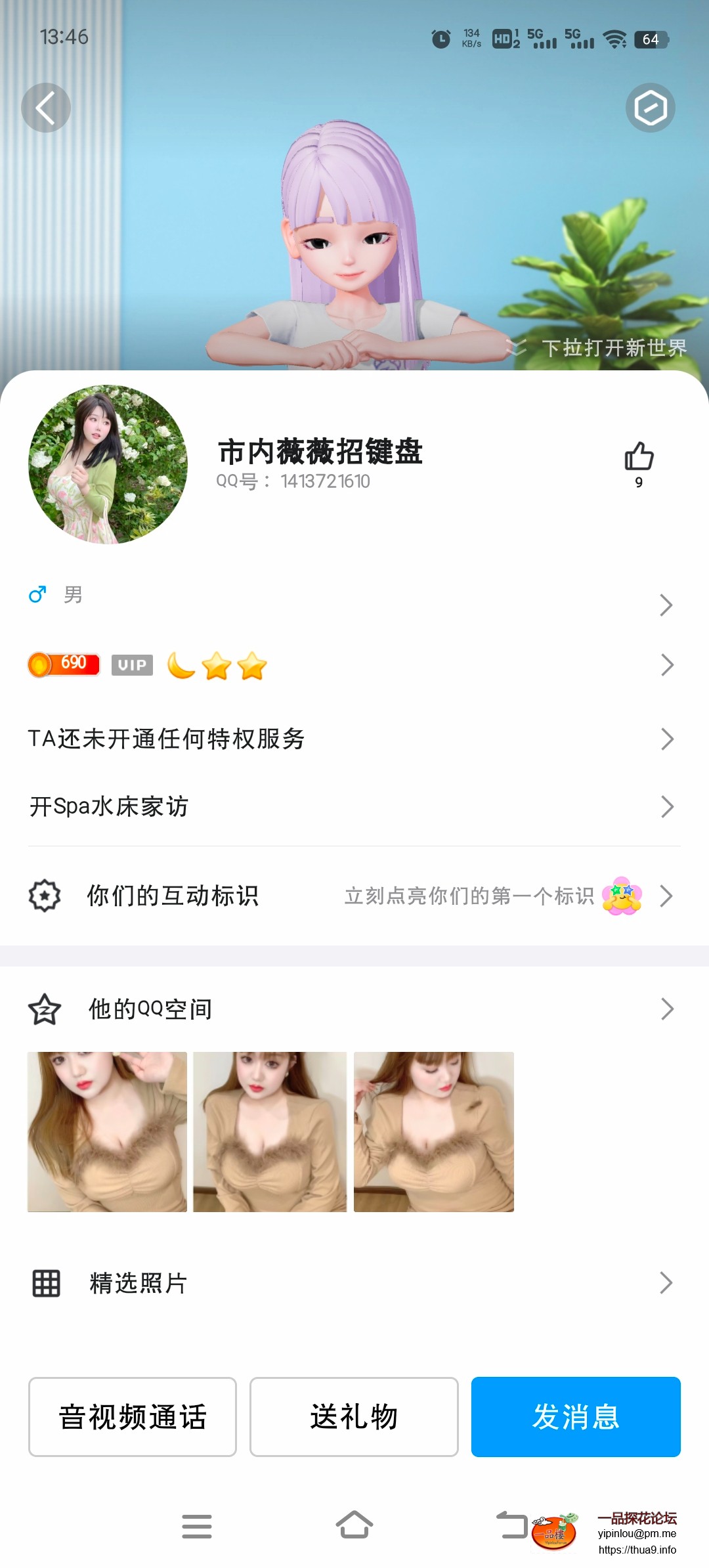Image resolution: width=709 pixels, height=1568 pixels.
Task: Tap the user's circular profile avatar
Action: point(107,466)
